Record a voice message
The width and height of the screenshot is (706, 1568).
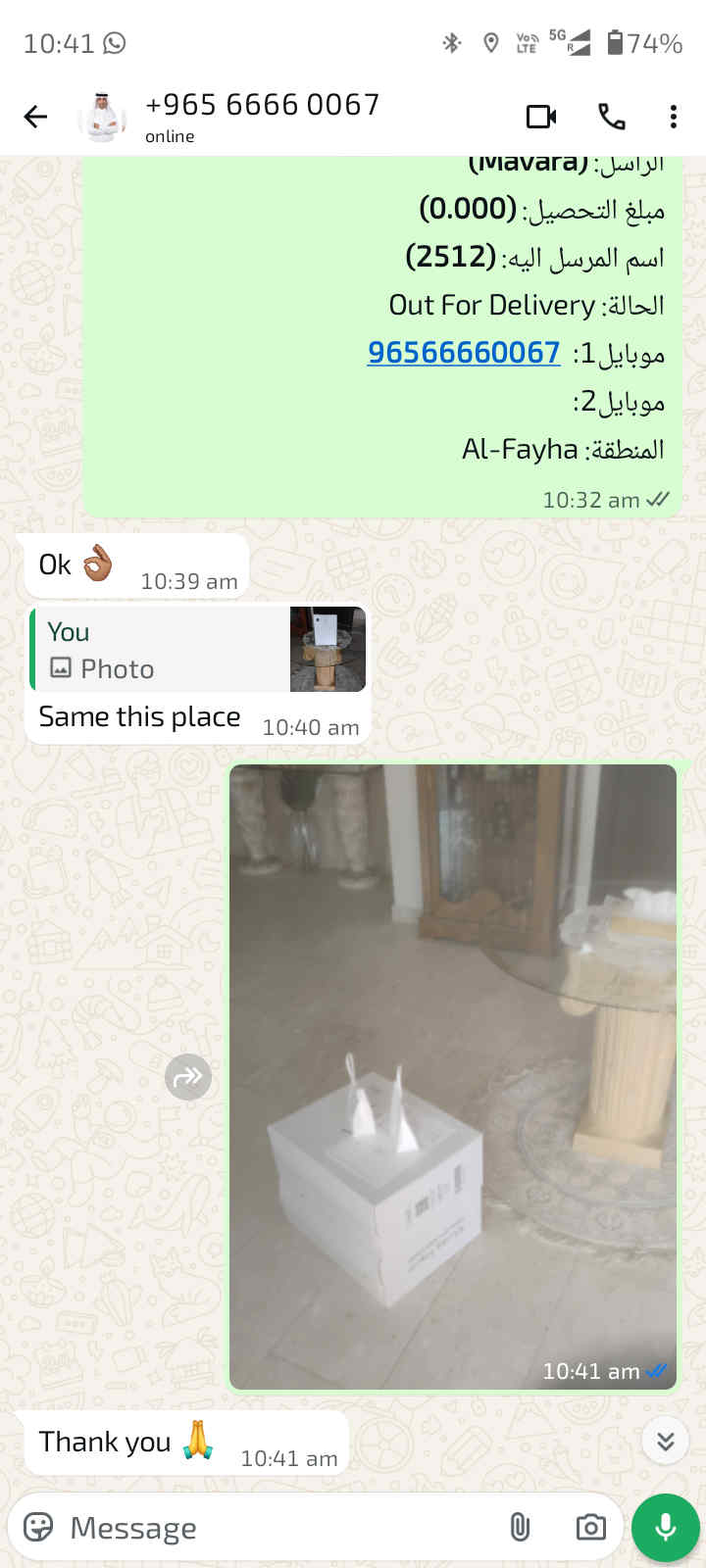point(665,1527)
